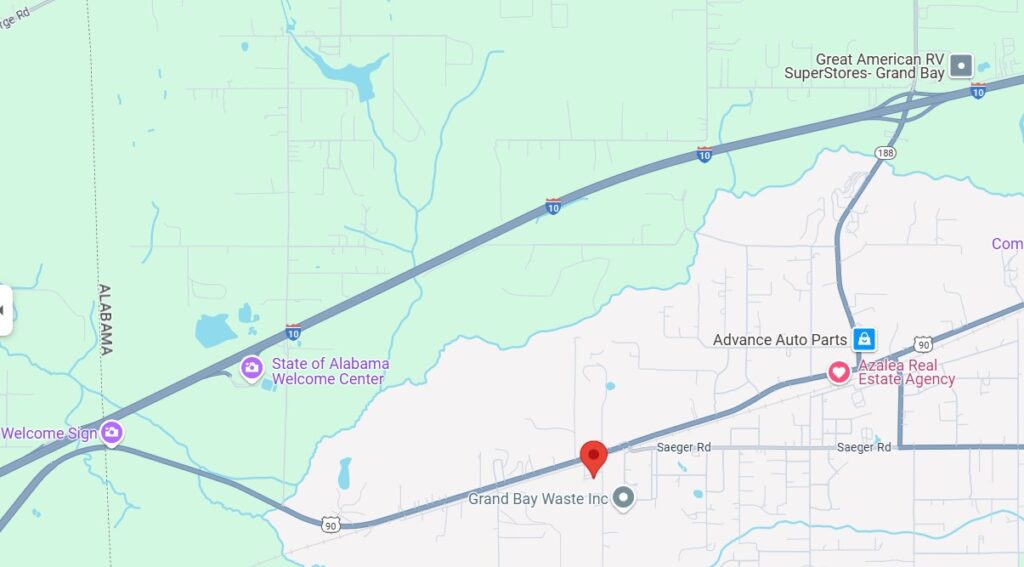This screenshot has height=567, width=1024.
Task: Open the Azalea Real Estate Agency marker
Action: coord(838,373)
